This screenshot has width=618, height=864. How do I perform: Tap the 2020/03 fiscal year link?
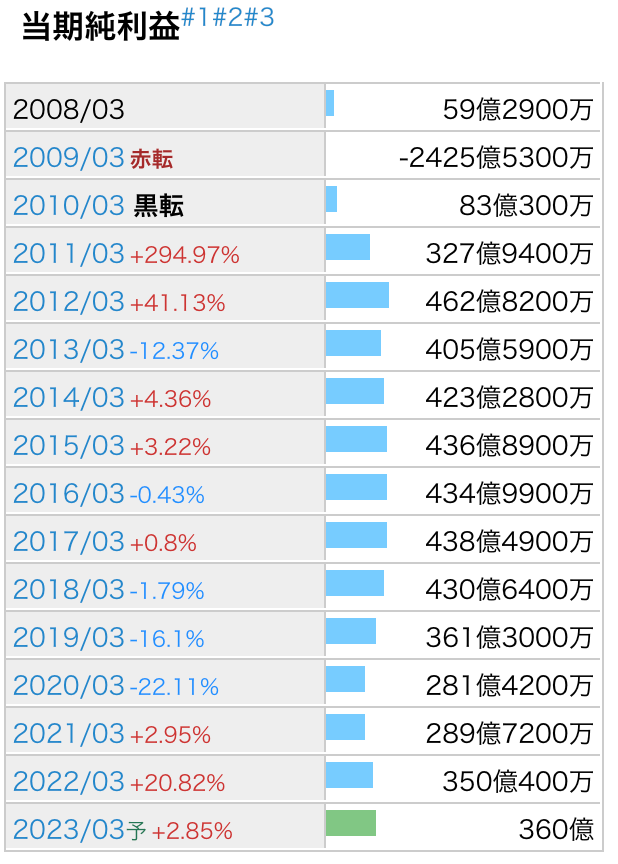[68, 686]
